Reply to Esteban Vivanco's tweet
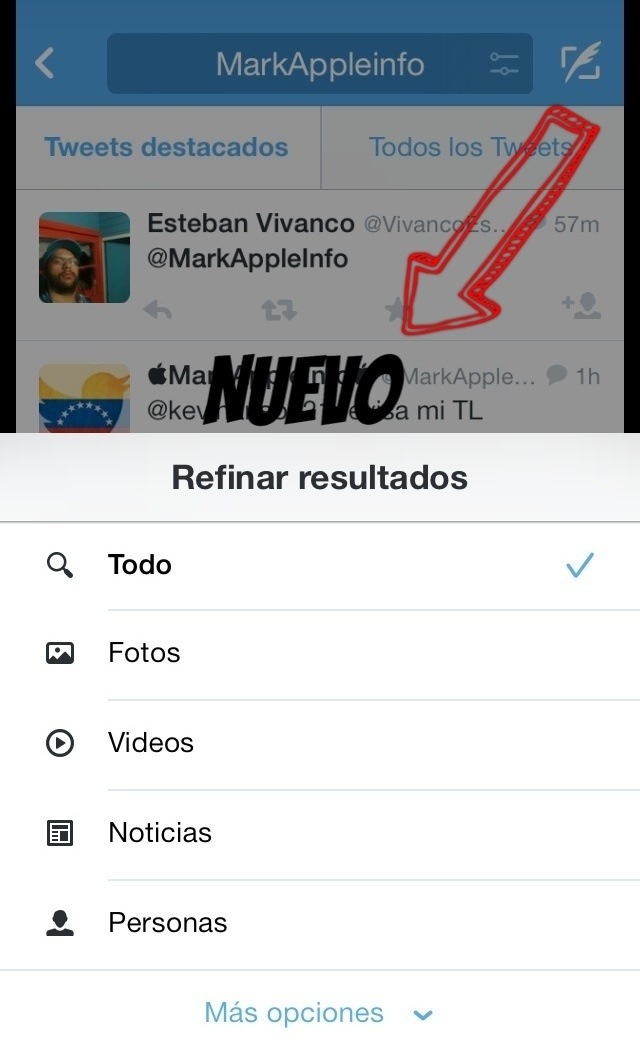Screen dimensions: 640x1053 158,310
